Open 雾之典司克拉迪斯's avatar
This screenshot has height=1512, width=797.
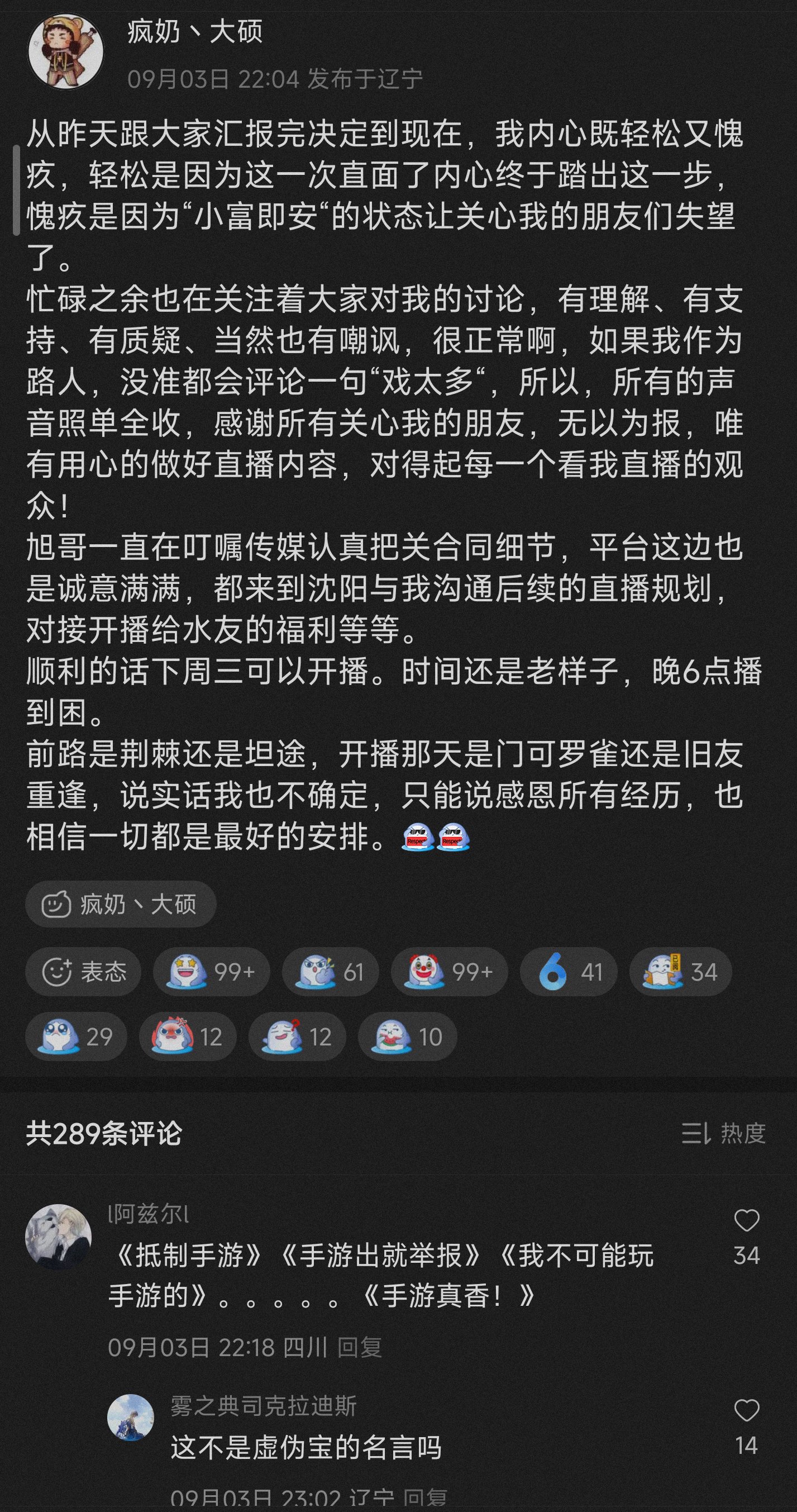[130, 1418]
